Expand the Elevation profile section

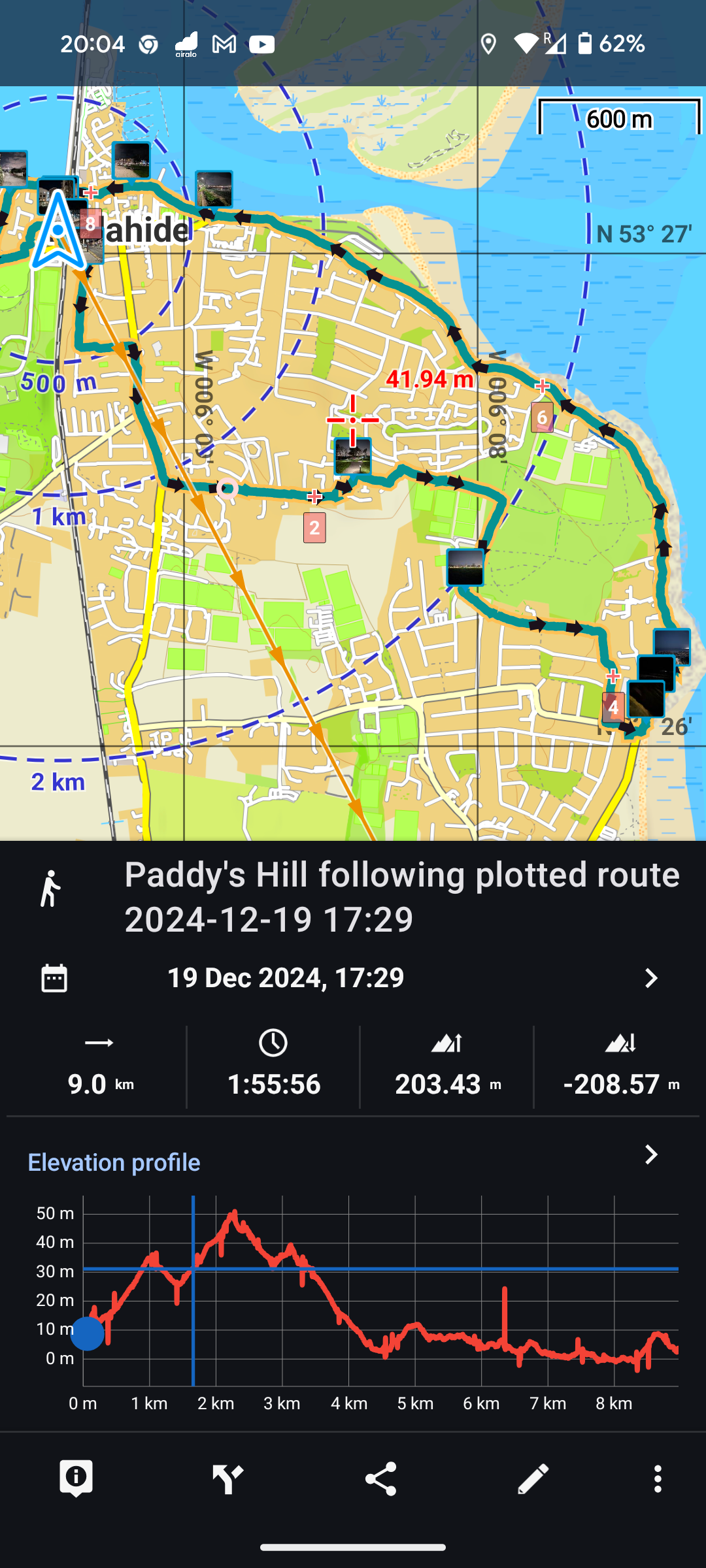coord(650,1154)
